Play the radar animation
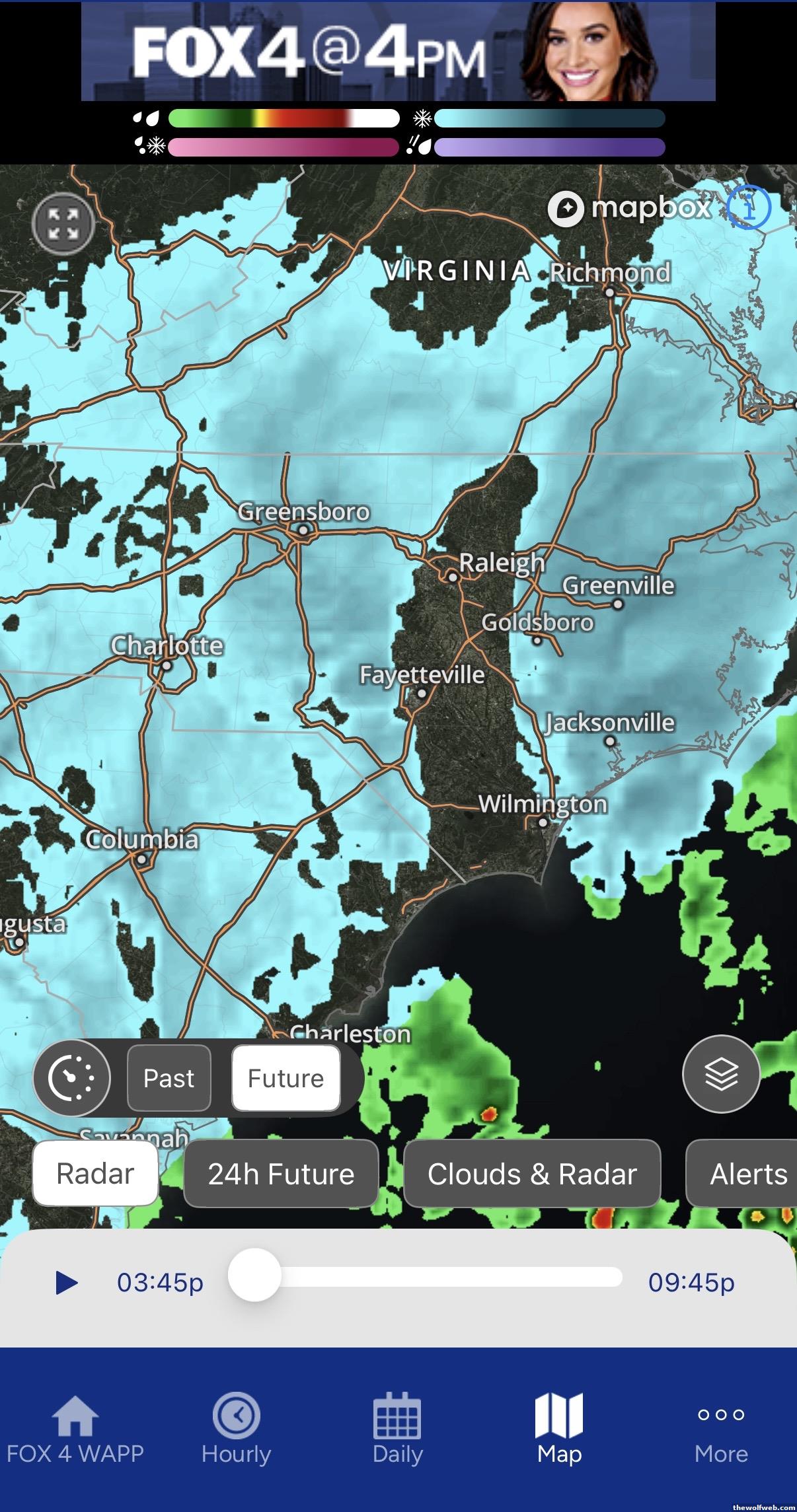The image size is (797, 1512). tap(67, 1282)
